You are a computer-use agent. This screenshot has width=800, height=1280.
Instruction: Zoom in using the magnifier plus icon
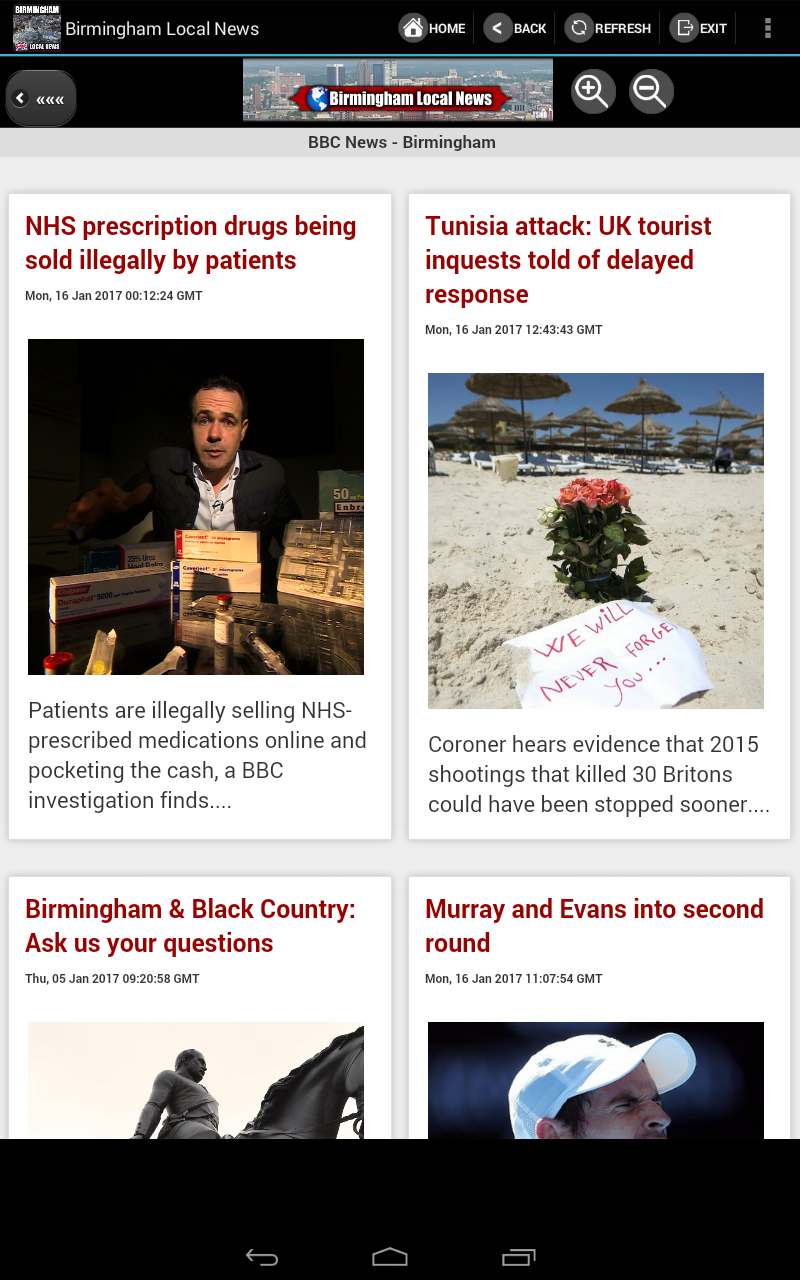[592, 90]
